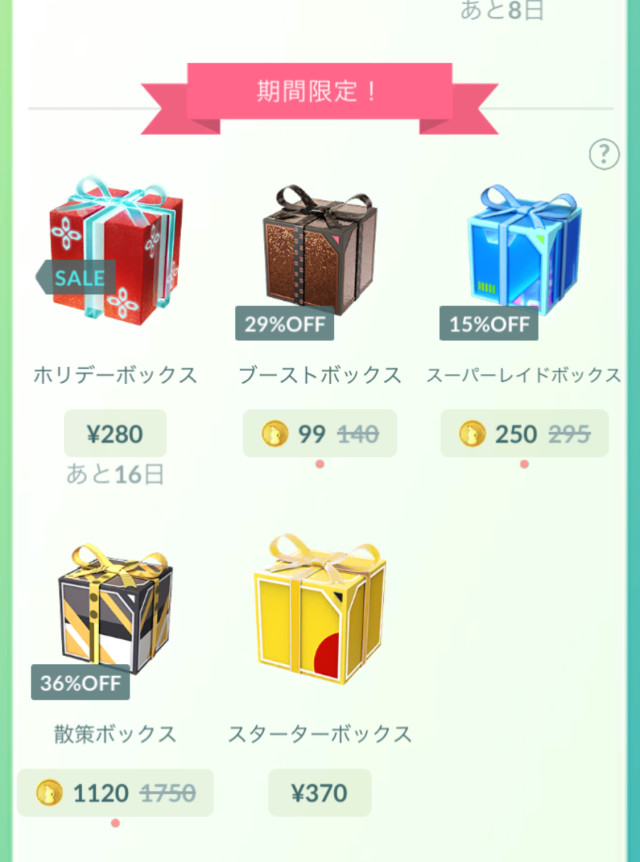Open the スーパーレイドボックス item

click(x=524, y=252)
